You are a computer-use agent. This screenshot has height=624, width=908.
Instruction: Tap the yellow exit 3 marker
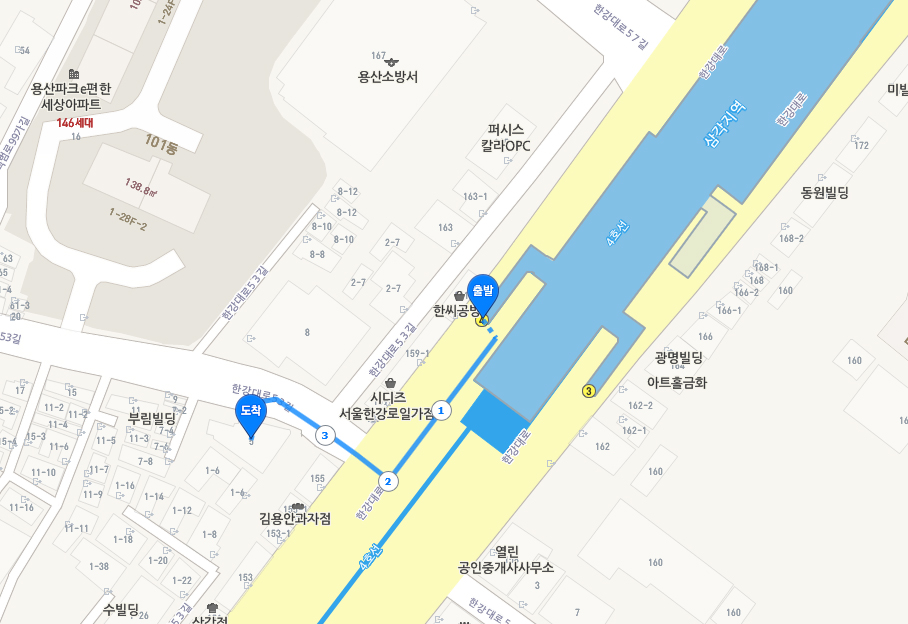click(x=589, y=390)
